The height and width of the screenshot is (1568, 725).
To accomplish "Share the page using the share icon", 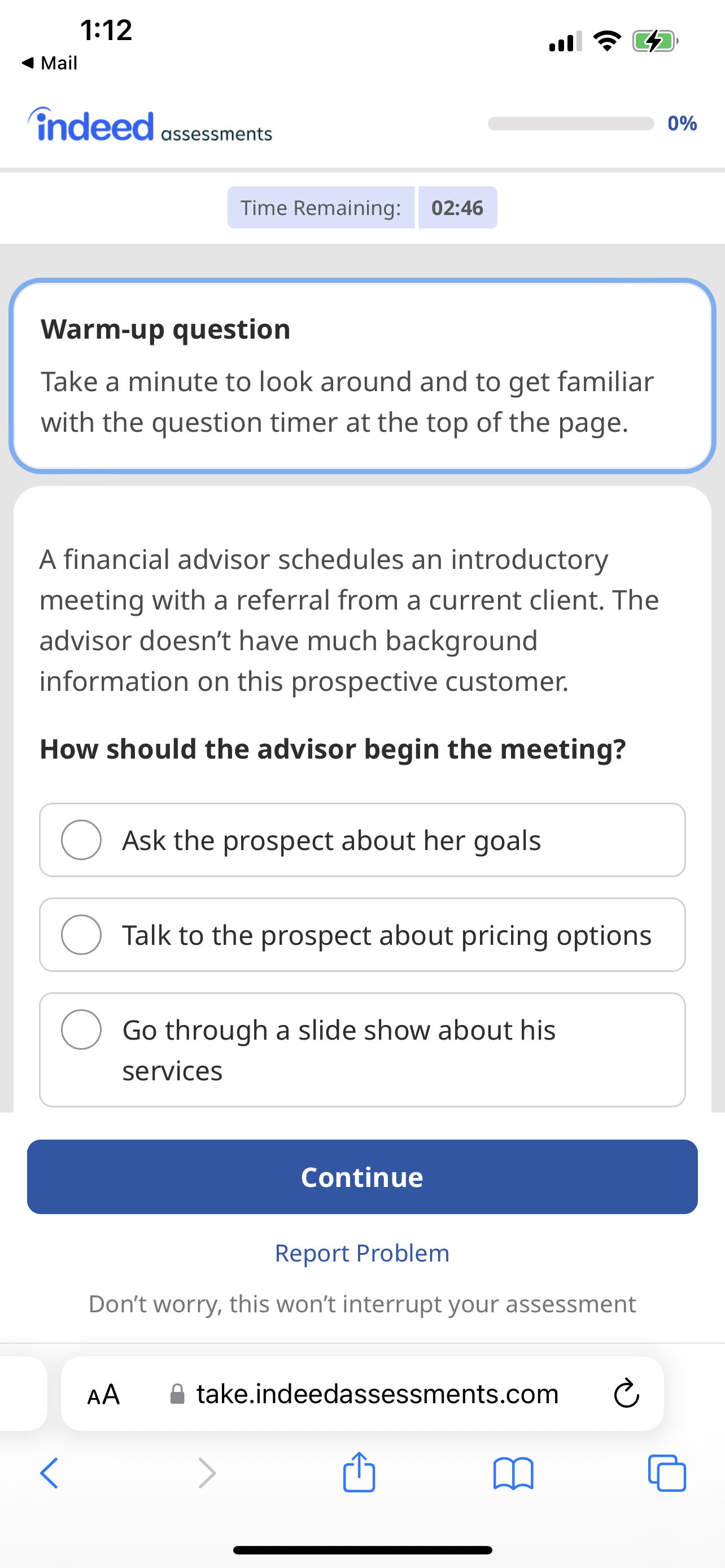I will (359, 1473).
